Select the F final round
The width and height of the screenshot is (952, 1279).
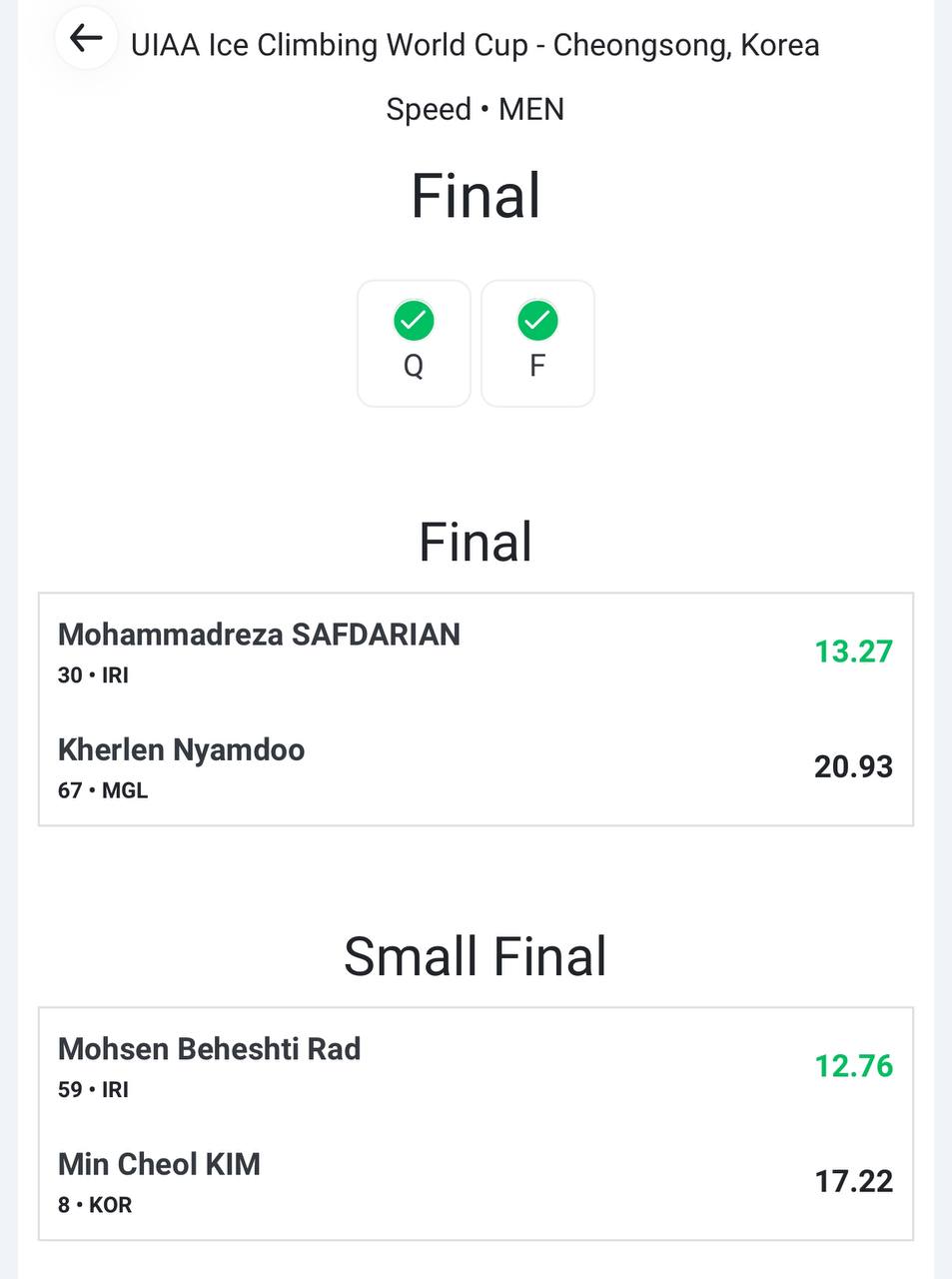[537, 343]
